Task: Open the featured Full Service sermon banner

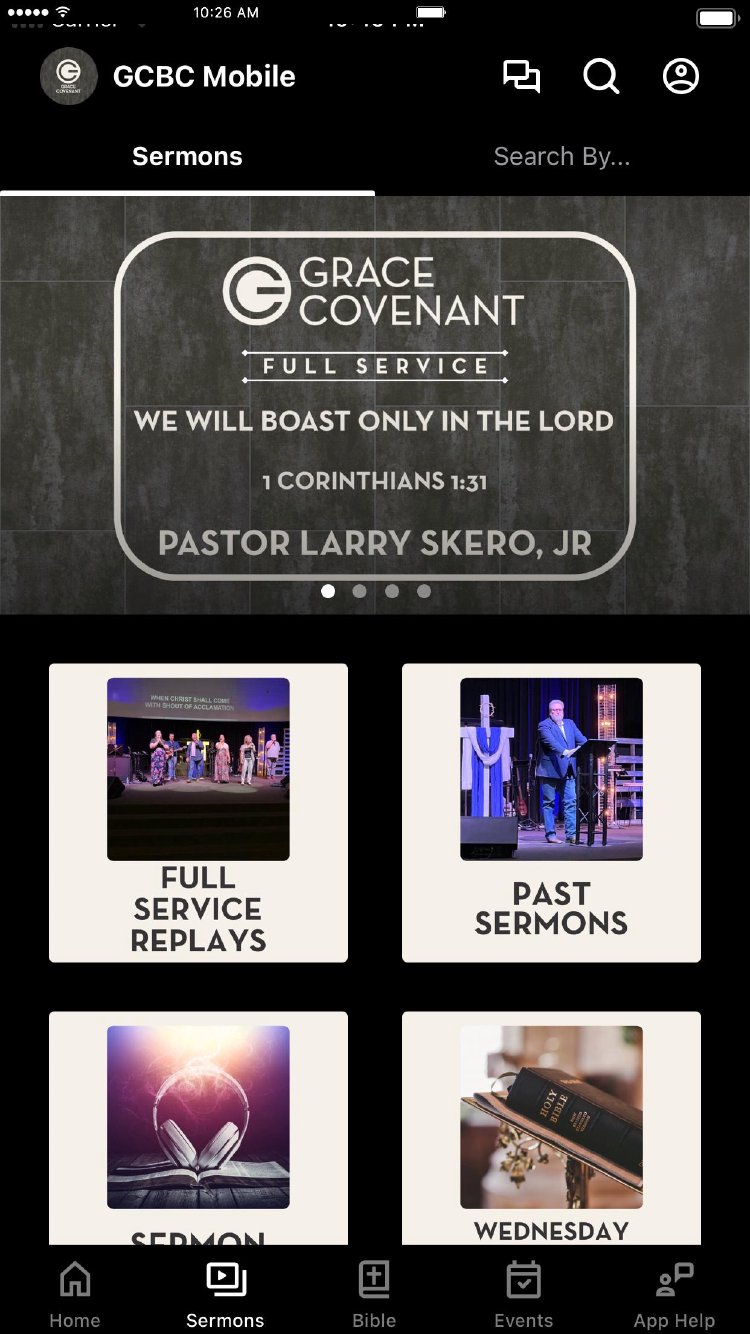Action: [375, 405]
